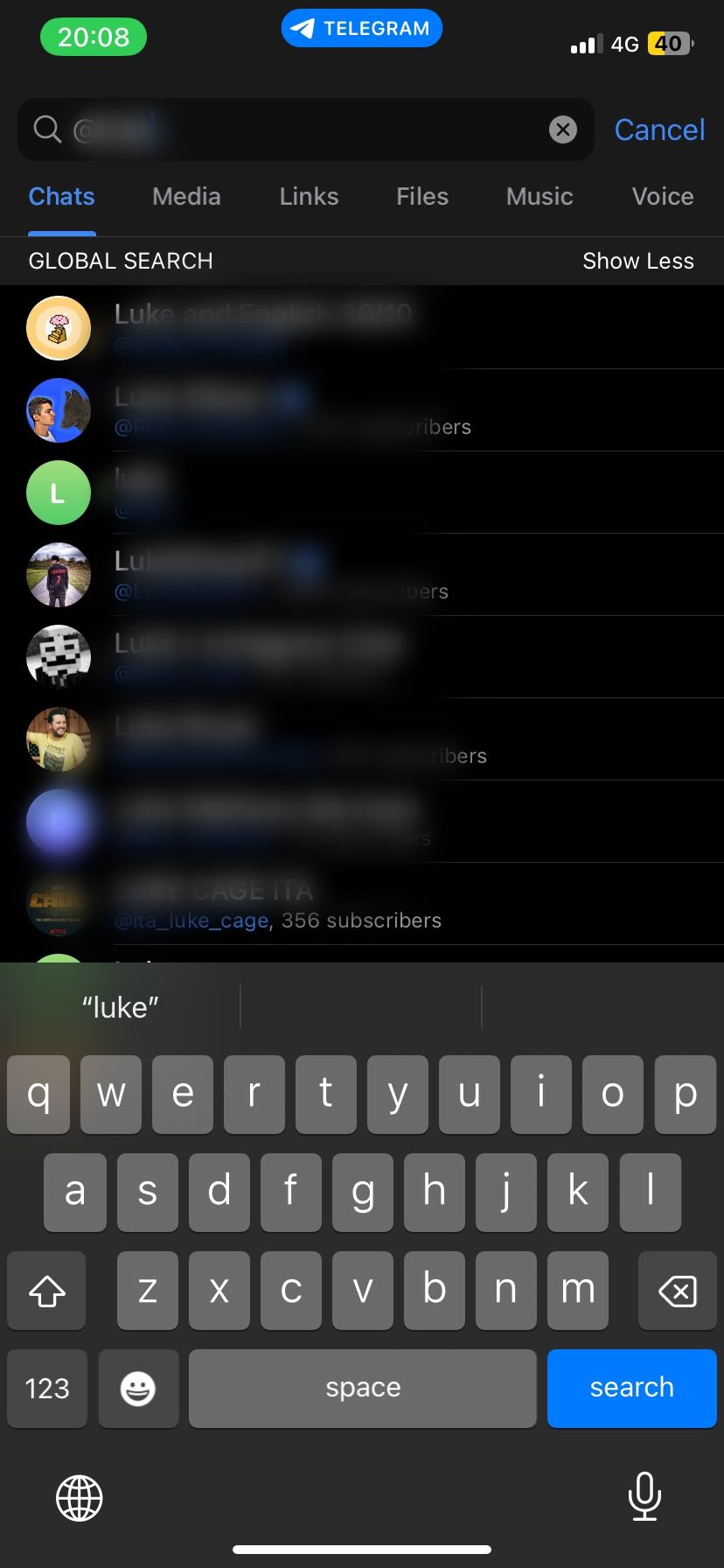Tap Show Less in Global Search
Screen dimensions: 724x1568
[x=637, y=261]
